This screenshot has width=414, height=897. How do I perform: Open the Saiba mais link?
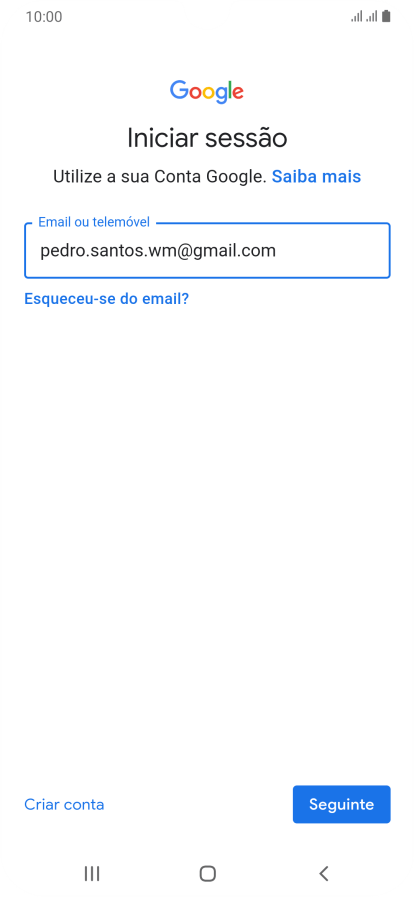tap(316, 177)
